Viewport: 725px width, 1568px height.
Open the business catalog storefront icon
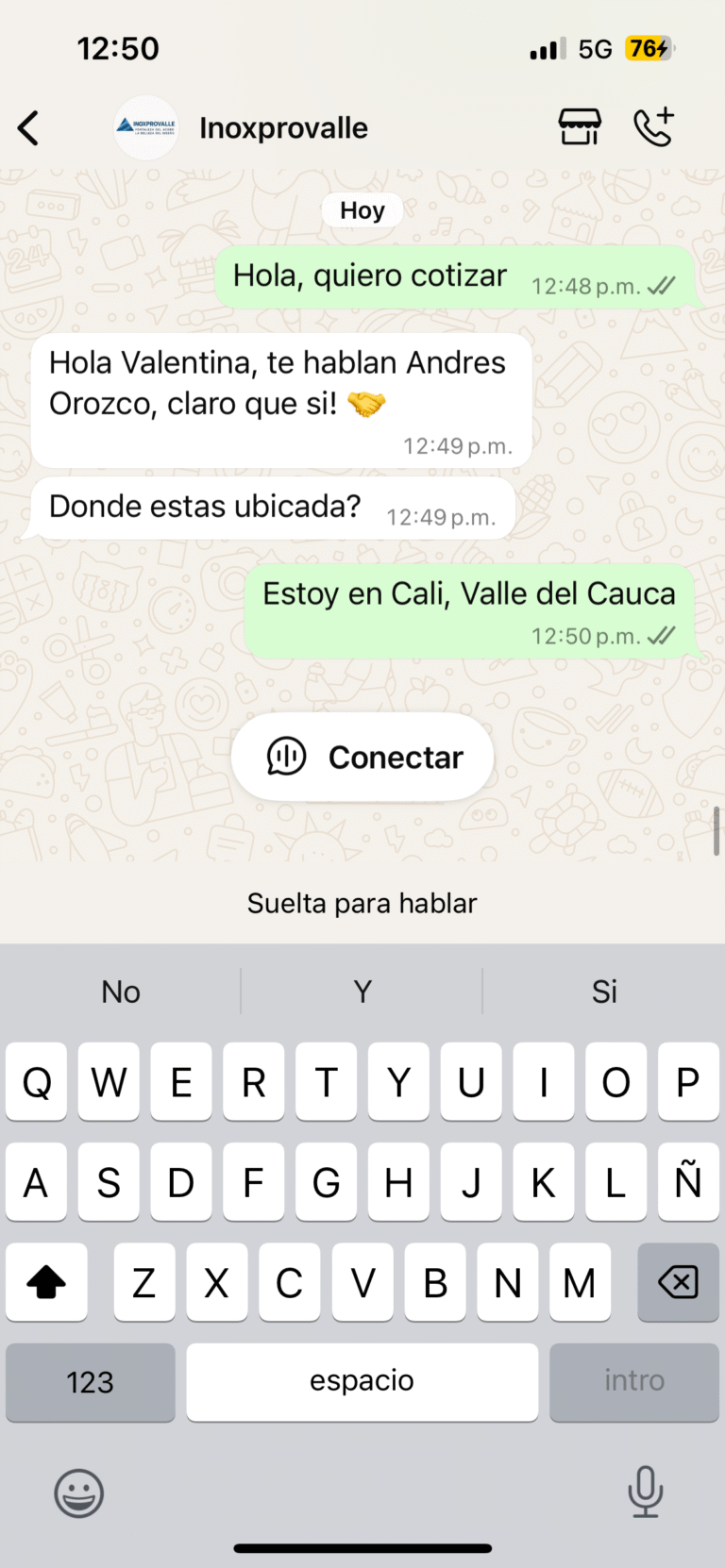(x=580, y=126)
